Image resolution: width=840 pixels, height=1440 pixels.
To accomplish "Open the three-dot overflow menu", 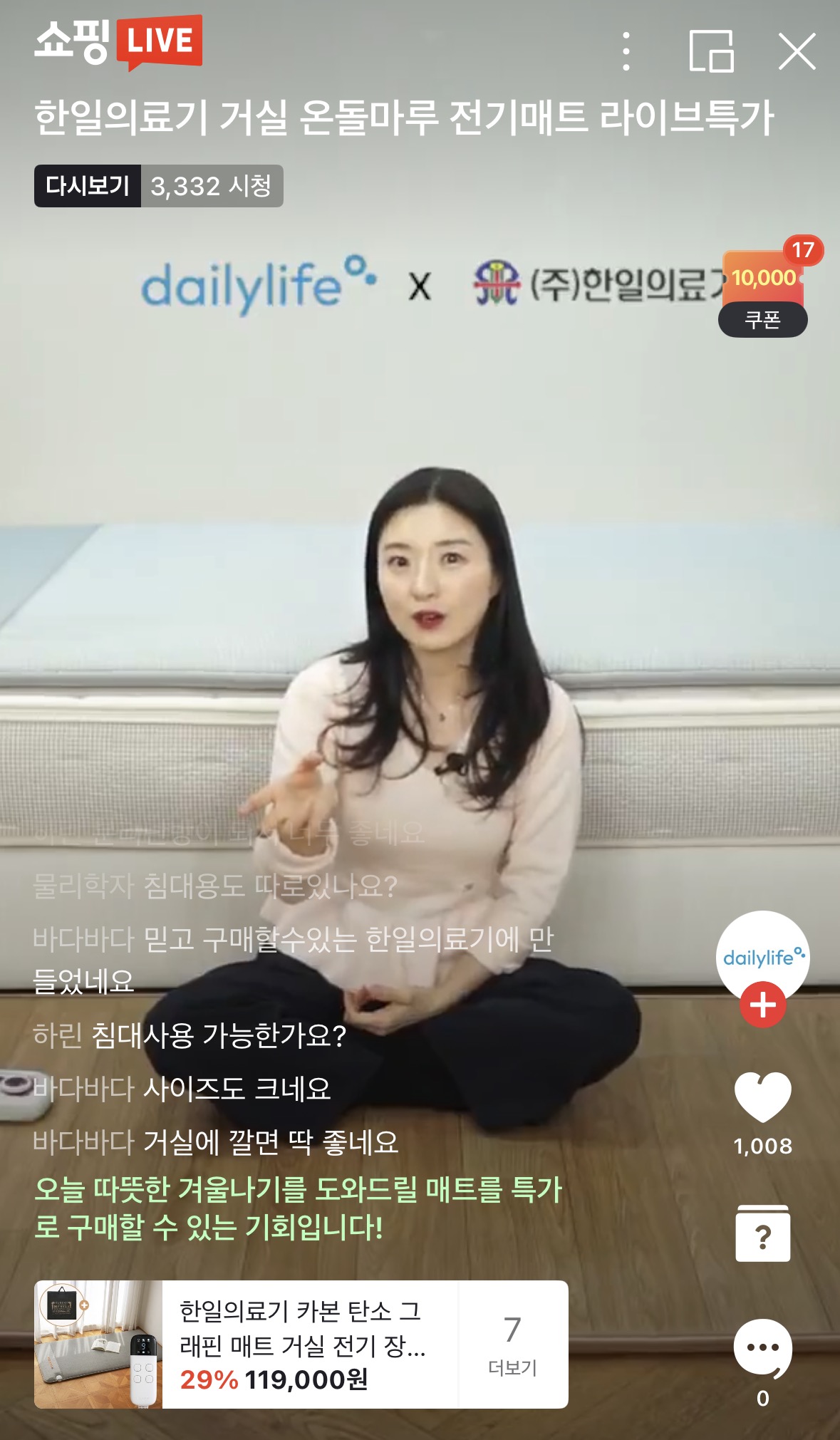I will pyautogui.click(x=626, y=51).
